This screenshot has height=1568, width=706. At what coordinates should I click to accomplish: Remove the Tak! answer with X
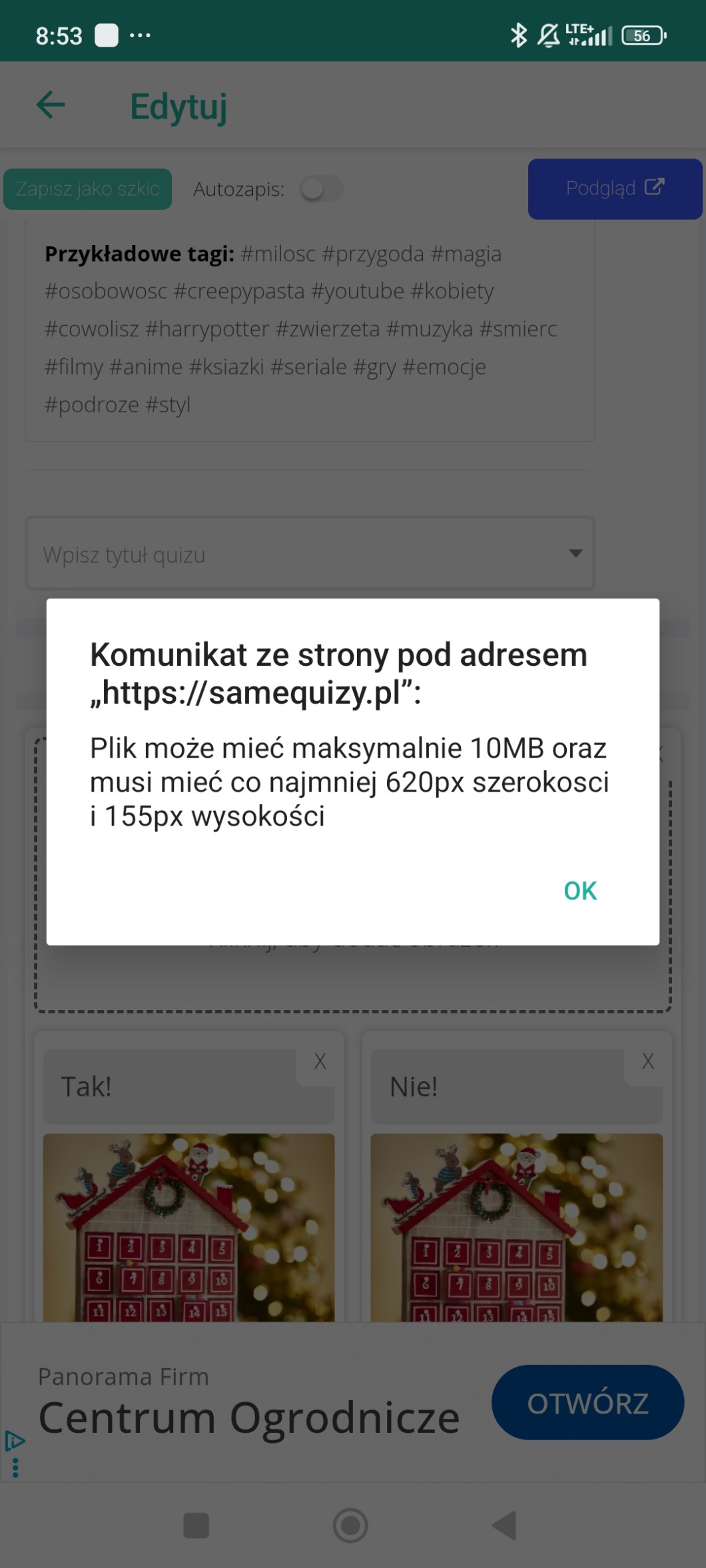[x=320, y=1061]
